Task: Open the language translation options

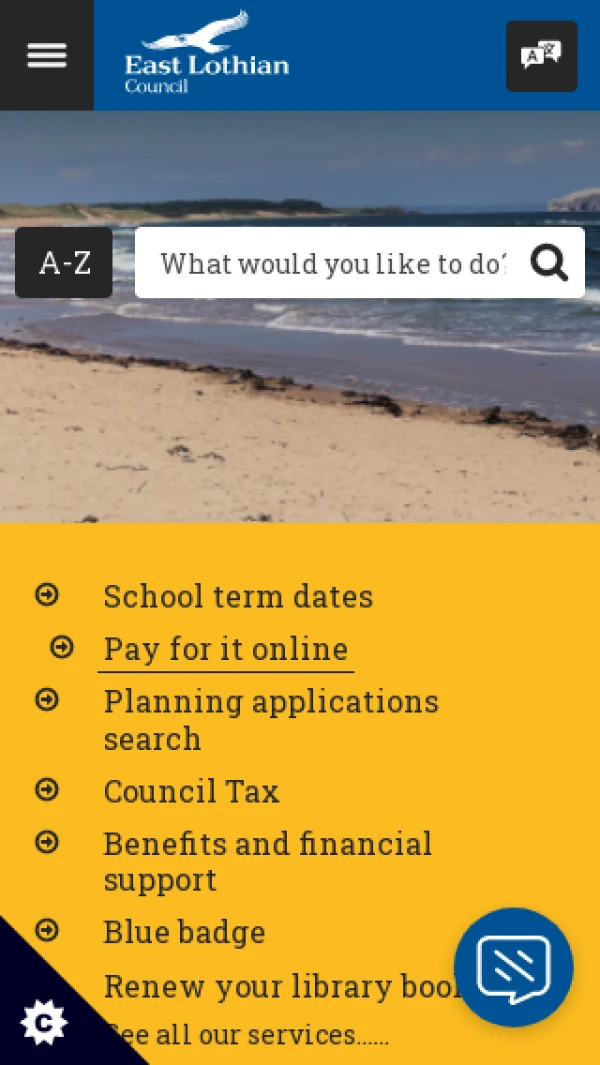Action: click(x=541, y=56)
